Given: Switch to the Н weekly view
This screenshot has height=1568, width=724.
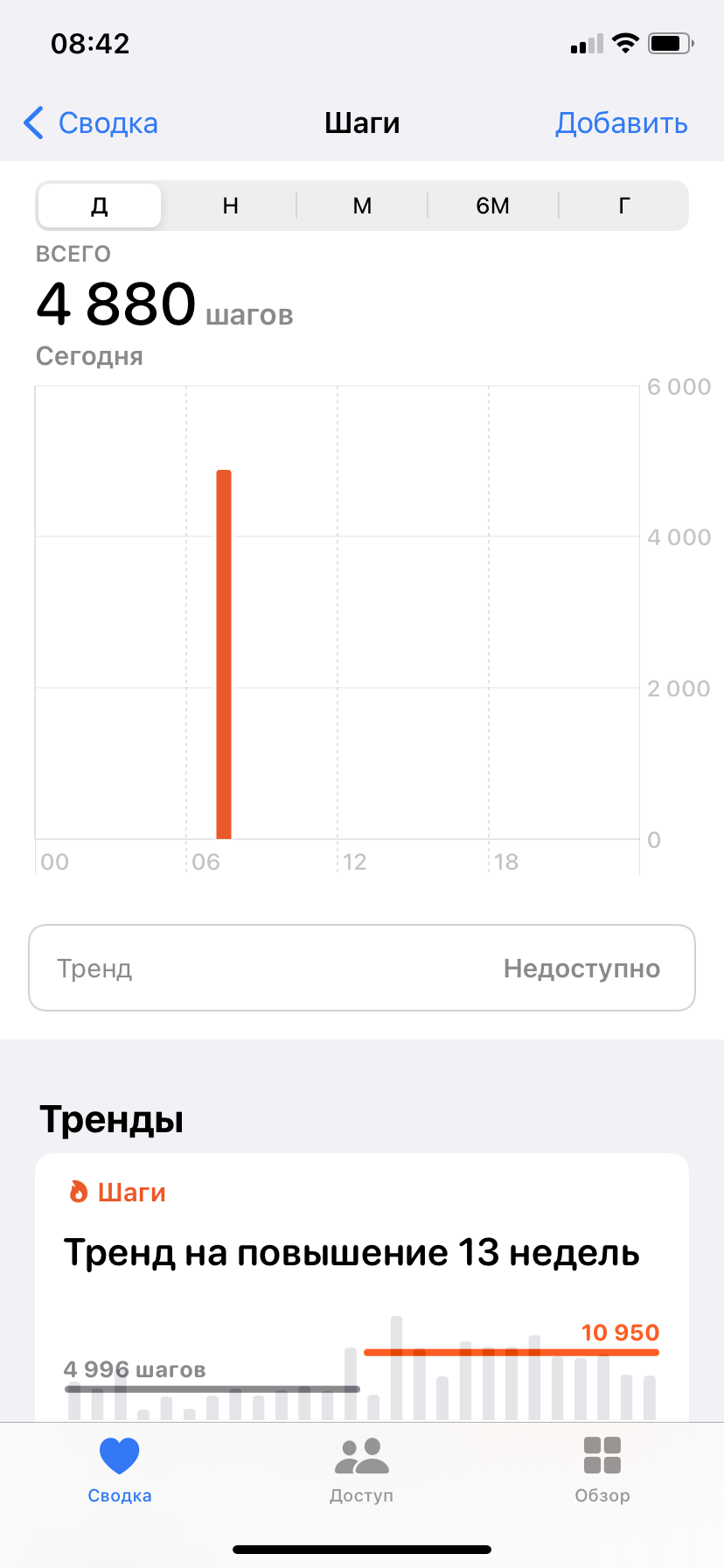Looking at the screenshot, I should 230,206.
